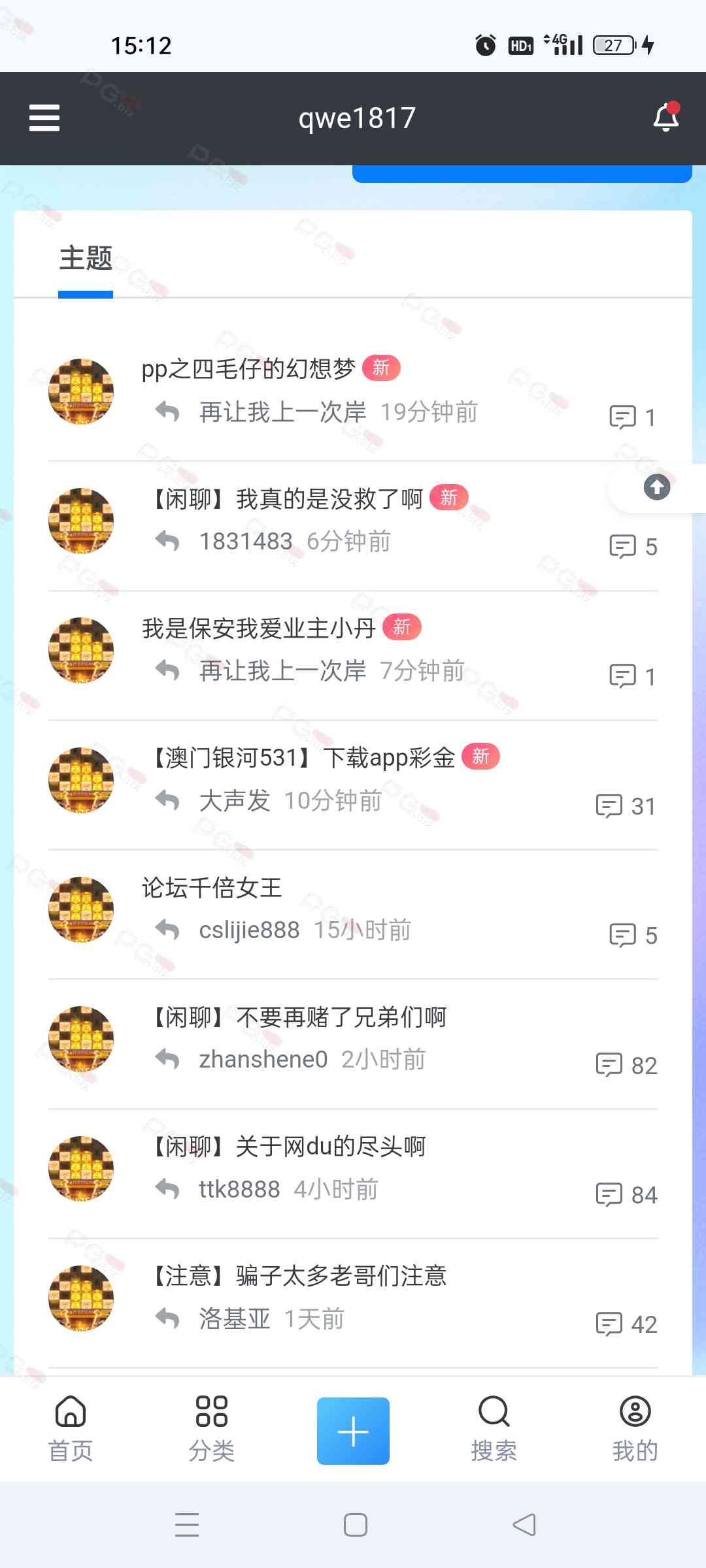Open thread 【闲聊】我真的是没救了啊
The height and width of the screenshot is (1568, 706).
point(288,499)
